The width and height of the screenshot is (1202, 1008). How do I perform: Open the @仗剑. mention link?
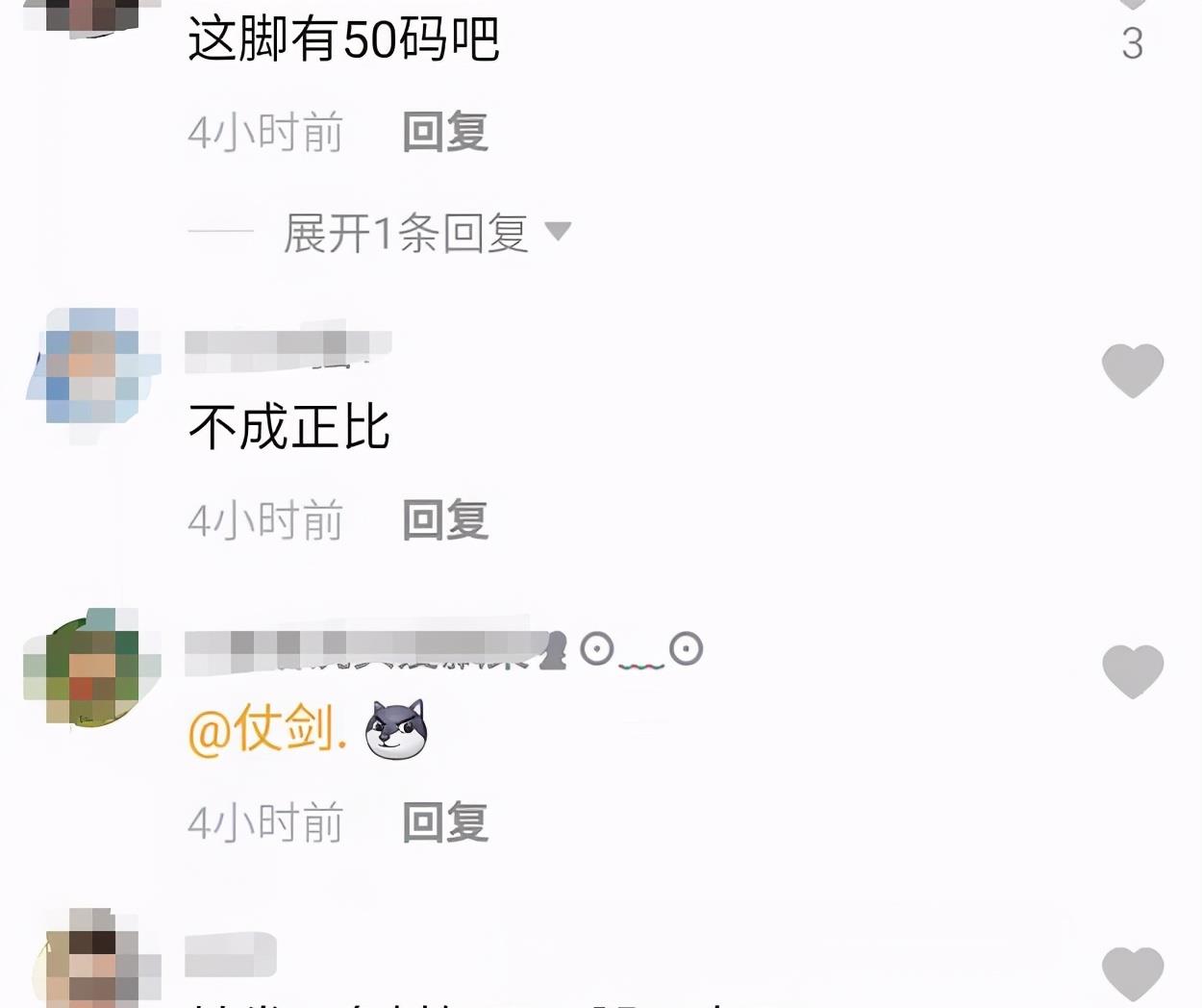(266, 730)
